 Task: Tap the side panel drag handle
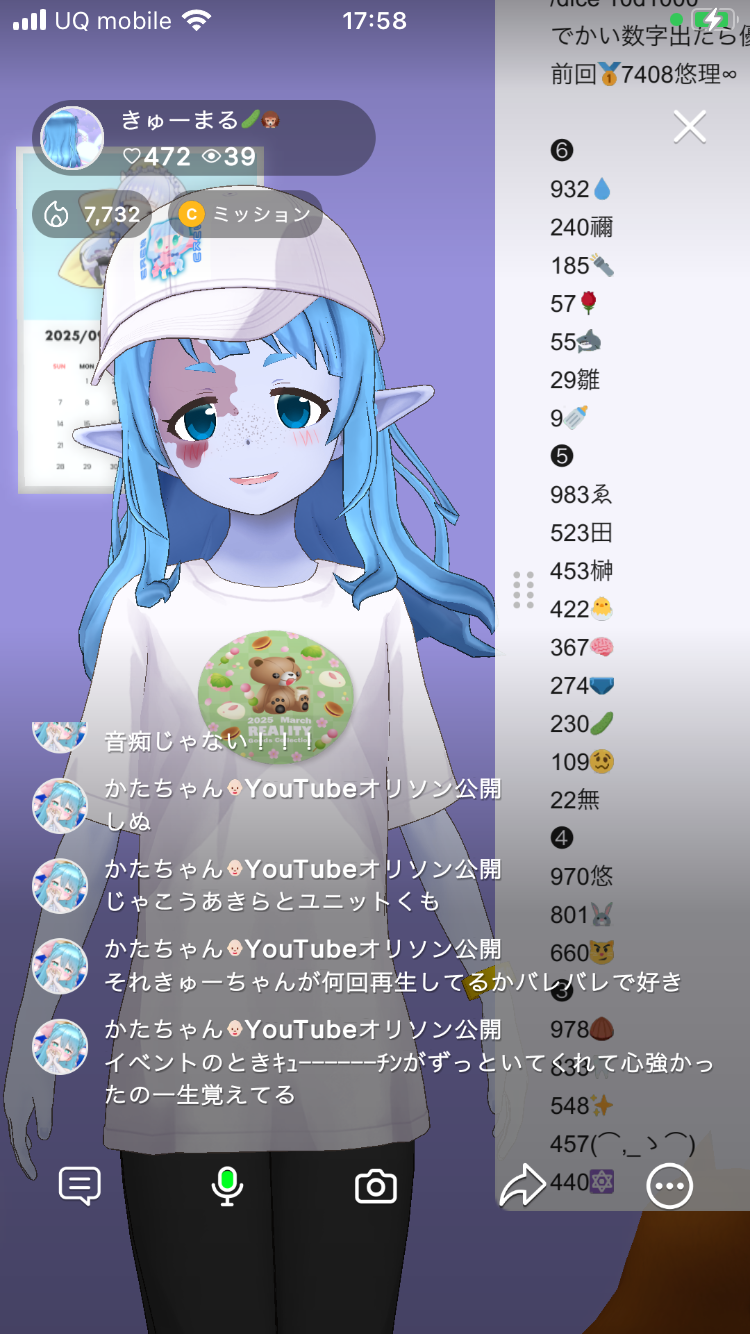coord(523,590)
